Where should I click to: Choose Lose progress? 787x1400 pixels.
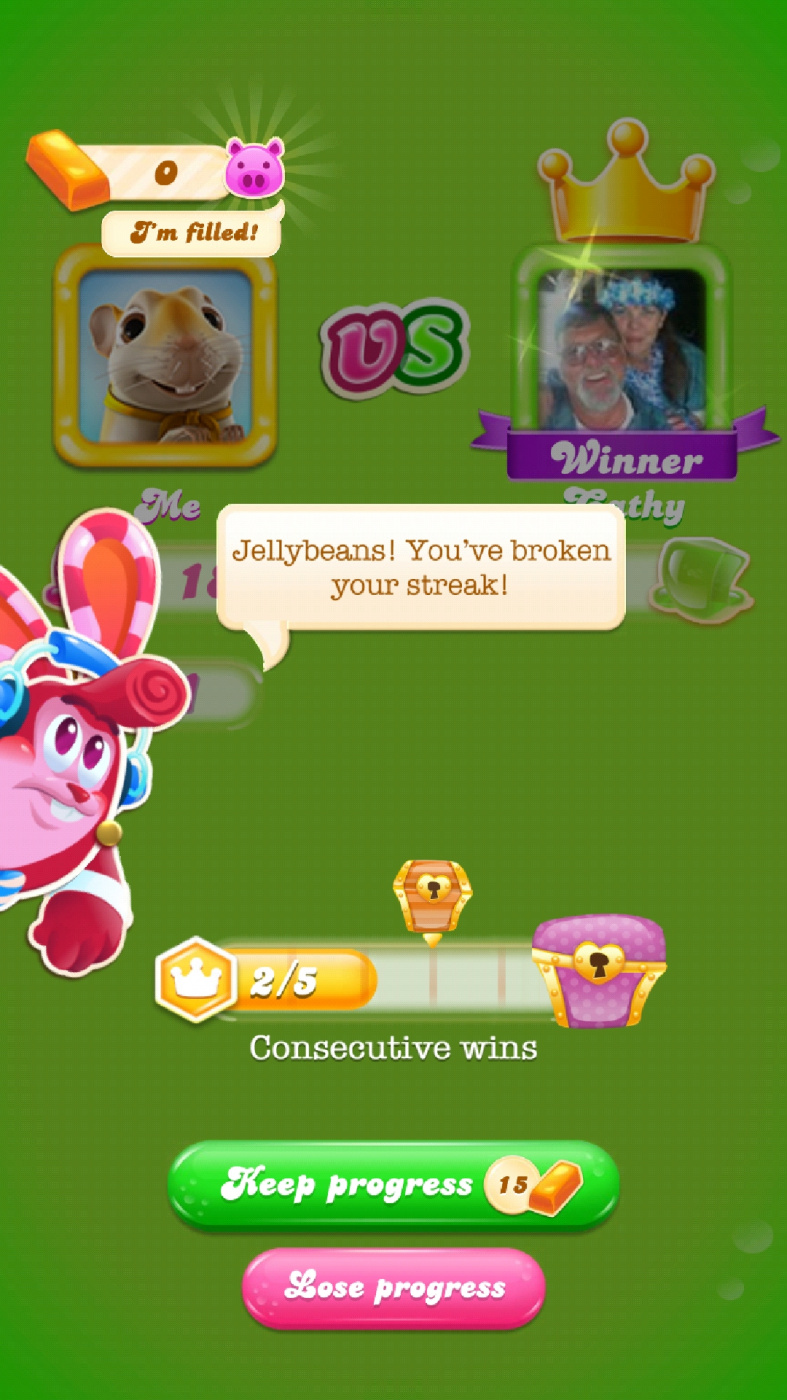click(393, 1288)
